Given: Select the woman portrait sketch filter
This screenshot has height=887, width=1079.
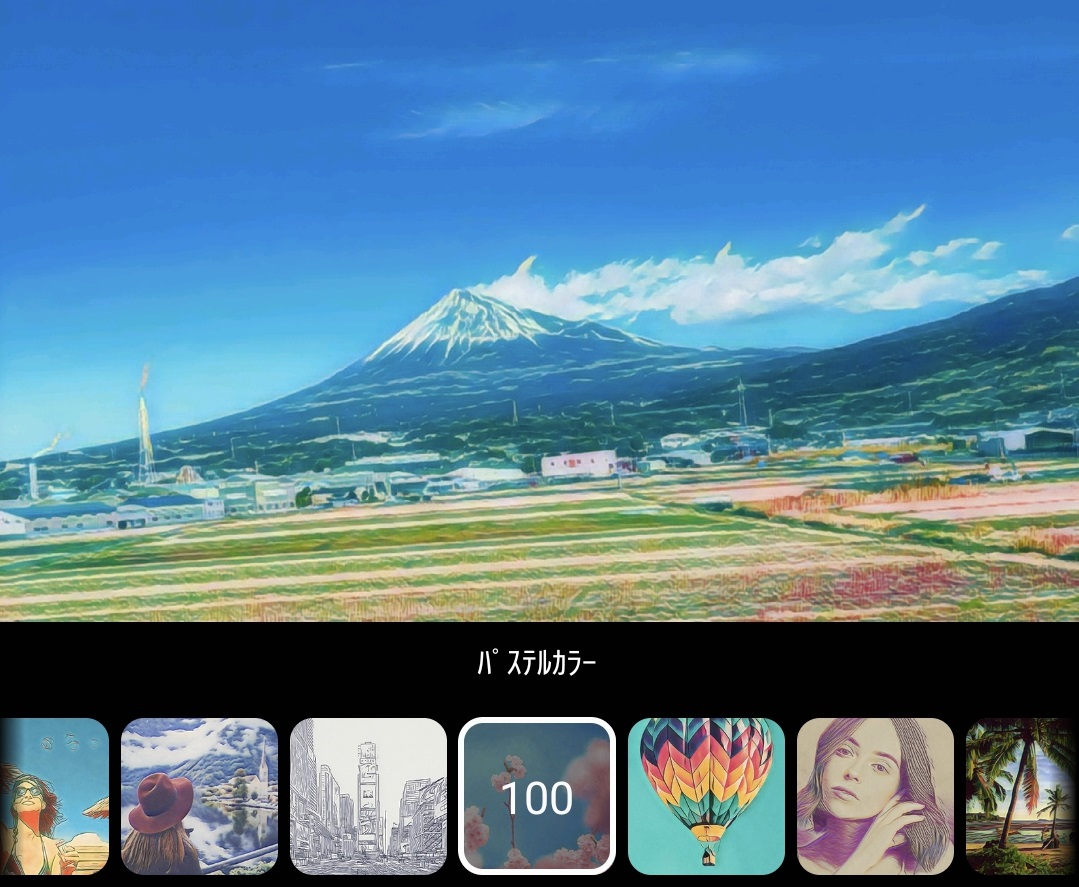Looking at the screenshot, I should [x=875, y=796].
